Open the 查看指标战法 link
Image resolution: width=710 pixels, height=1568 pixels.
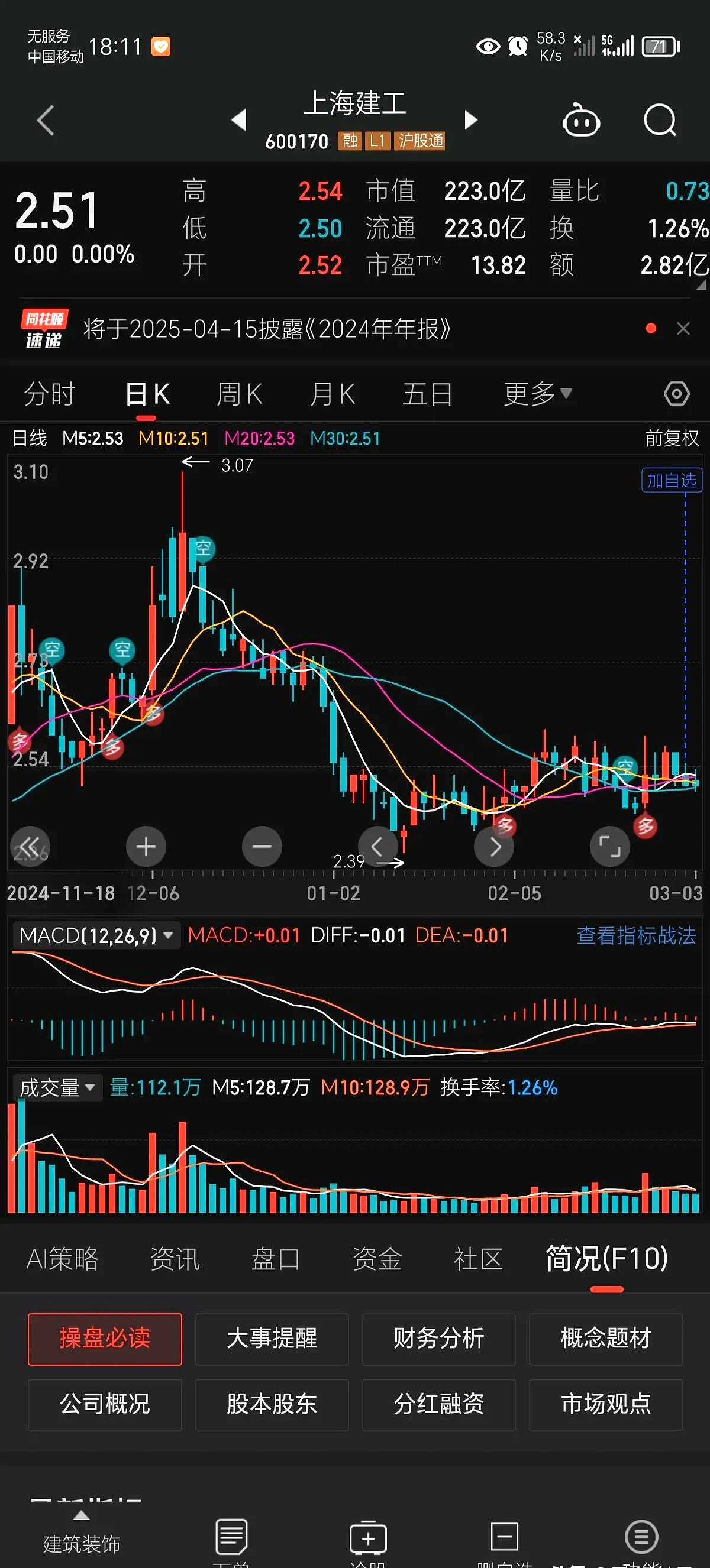coord(635,936)
